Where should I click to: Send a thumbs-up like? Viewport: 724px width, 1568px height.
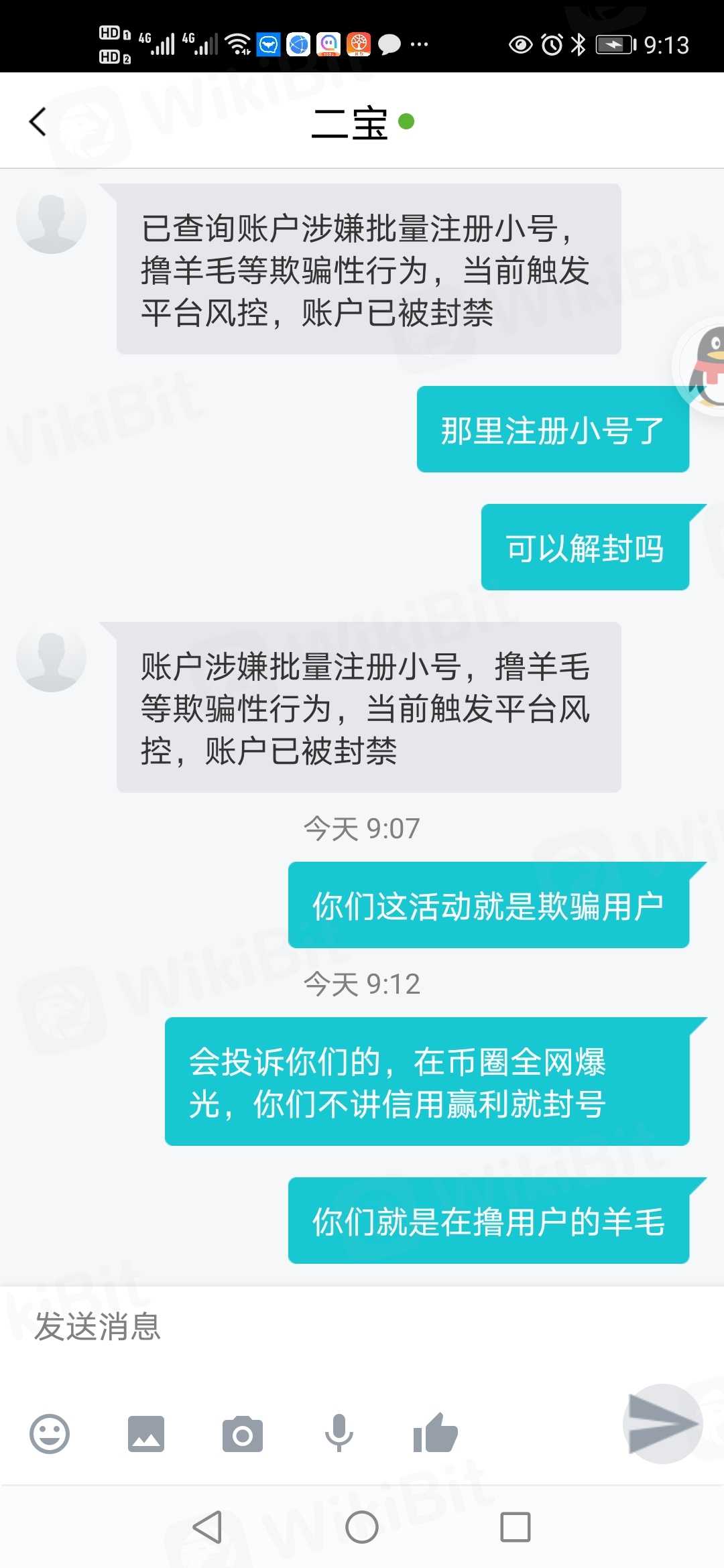(436, 1433)
